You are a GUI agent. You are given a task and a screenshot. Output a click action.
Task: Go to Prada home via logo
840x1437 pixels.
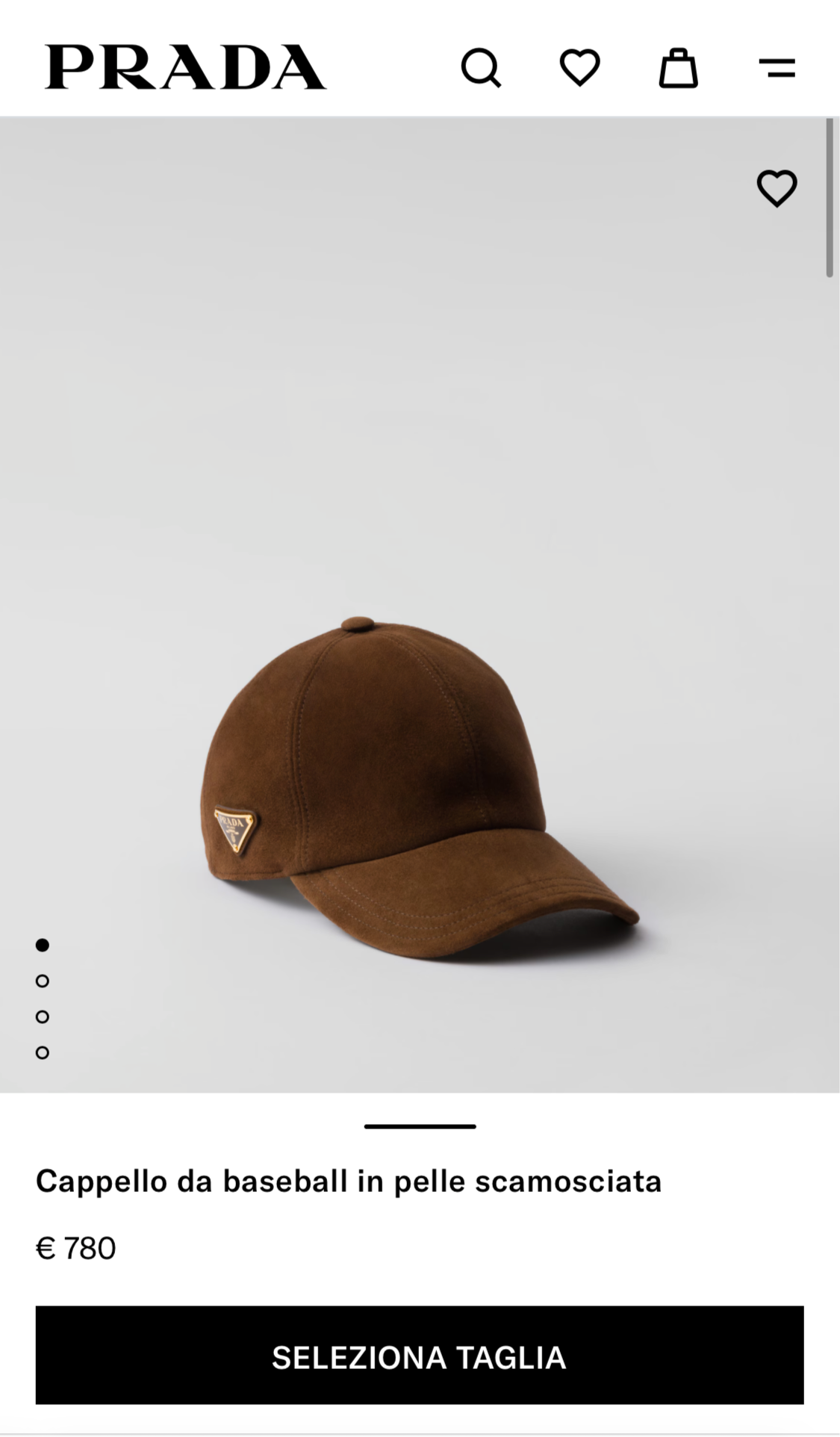point(185,67)
